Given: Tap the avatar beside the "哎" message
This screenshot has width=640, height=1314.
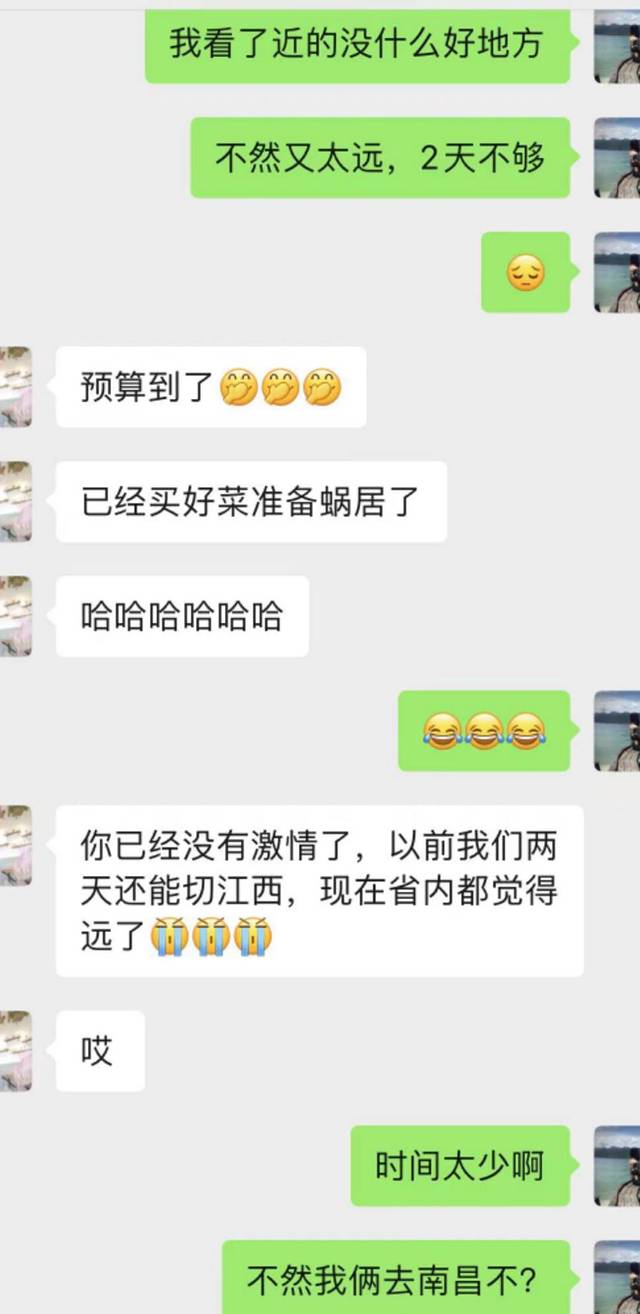Looking at the screenshot, I should [15, 1051].
